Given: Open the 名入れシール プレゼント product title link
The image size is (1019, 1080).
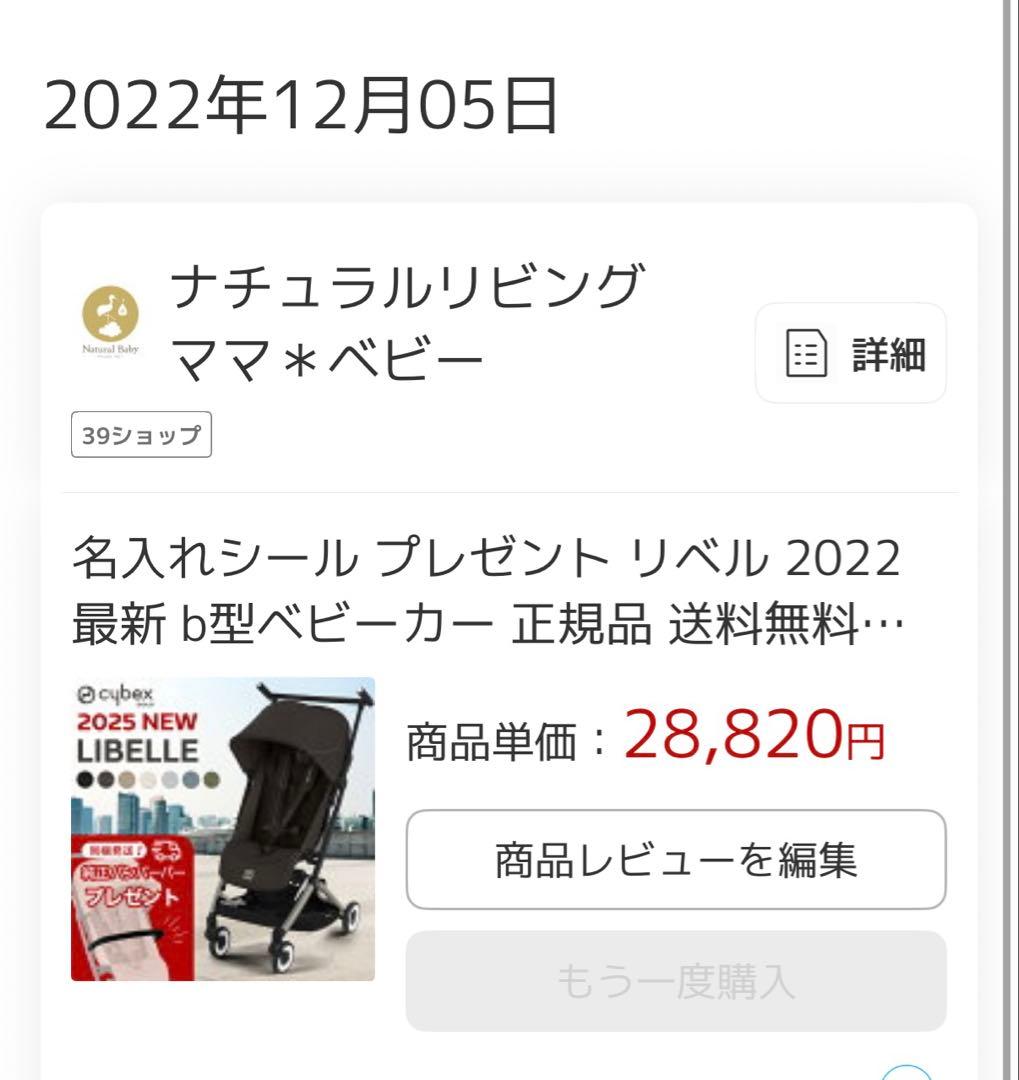Looking at the screenshot, I should click(x=488, y=590).
